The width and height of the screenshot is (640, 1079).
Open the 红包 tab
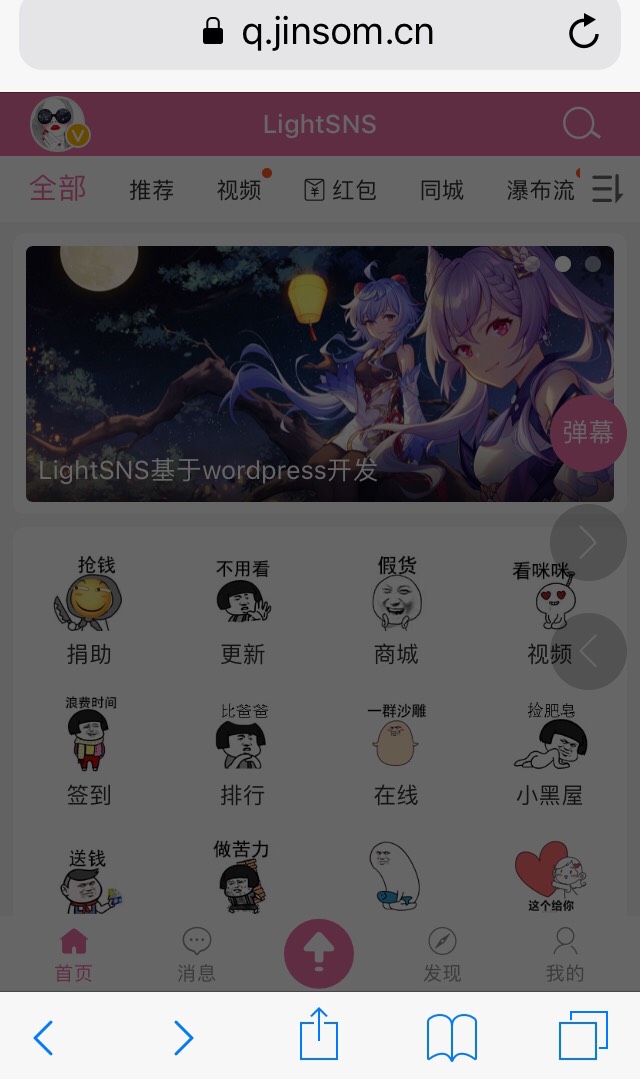(x=340, y=190)
